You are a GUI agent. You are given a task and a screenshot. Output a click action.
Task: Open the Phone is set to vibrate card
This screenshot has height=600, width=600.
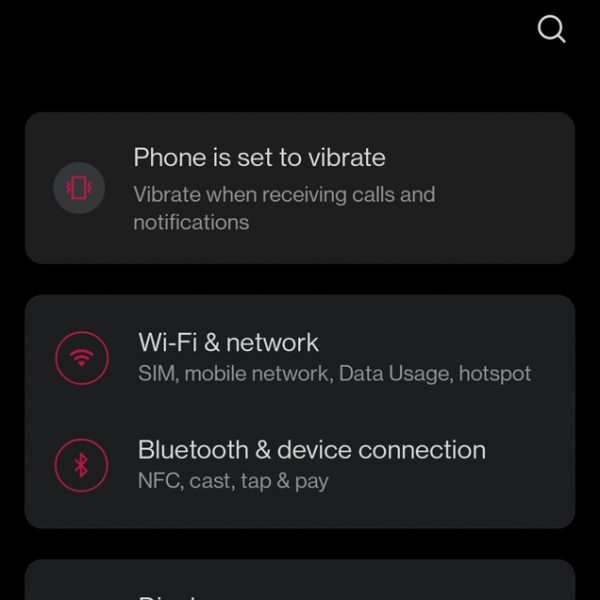[299, 188]
